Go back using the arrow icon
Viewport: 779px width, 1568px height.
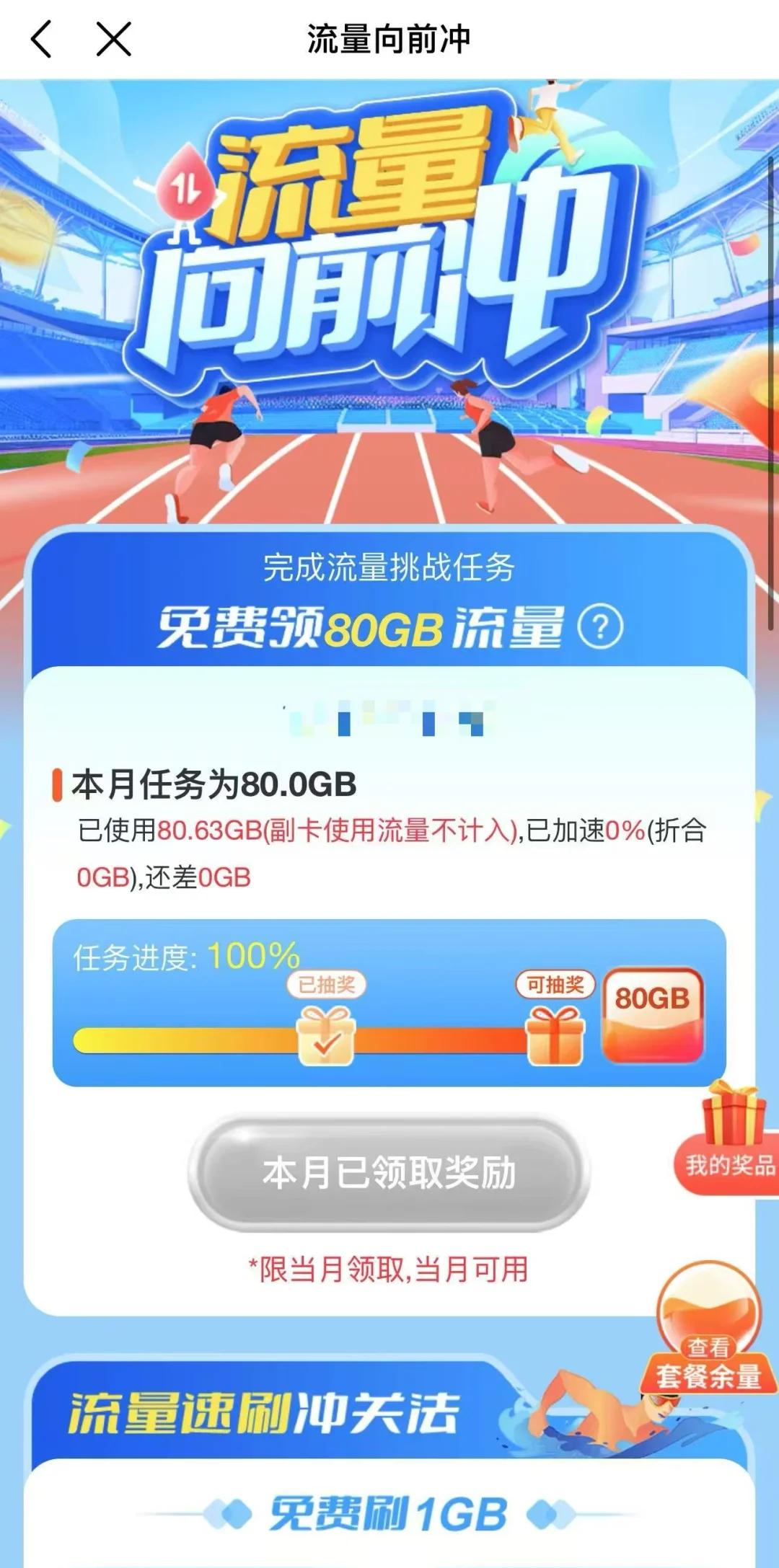click(x=42, y=39)
